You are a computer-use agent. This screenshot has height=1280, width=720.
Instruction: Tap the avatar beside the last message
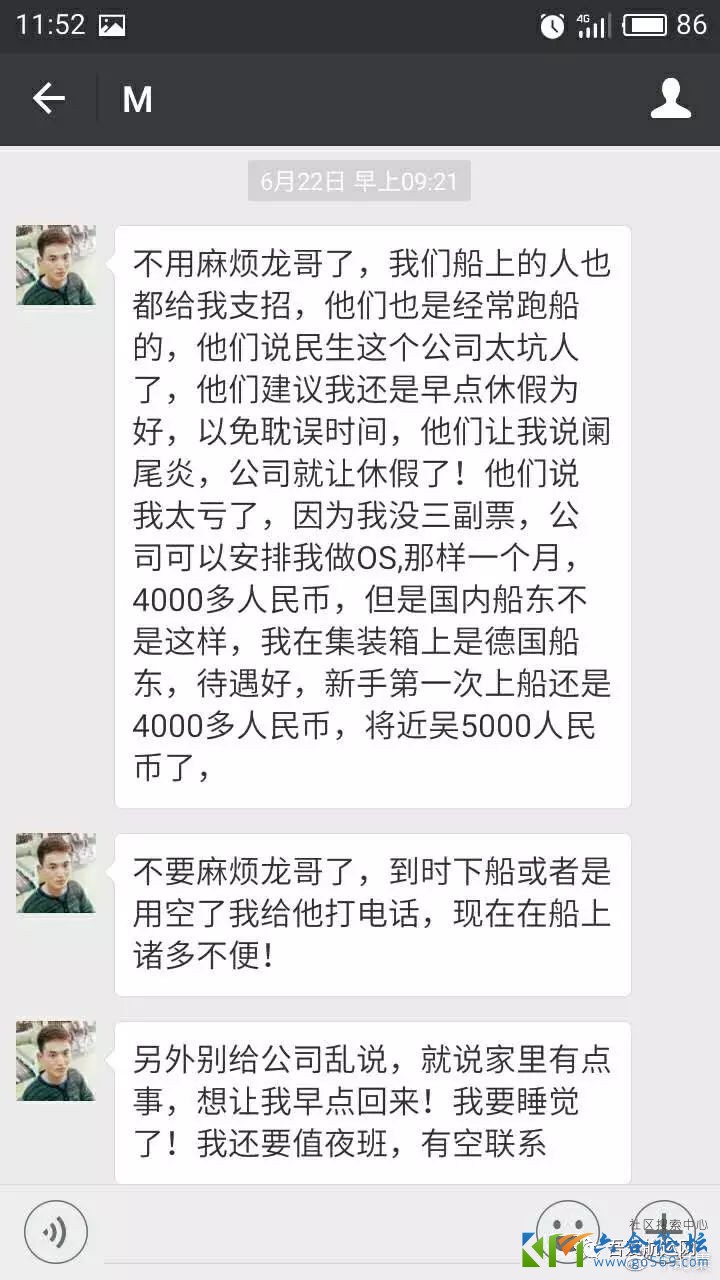pos(56,1061)
